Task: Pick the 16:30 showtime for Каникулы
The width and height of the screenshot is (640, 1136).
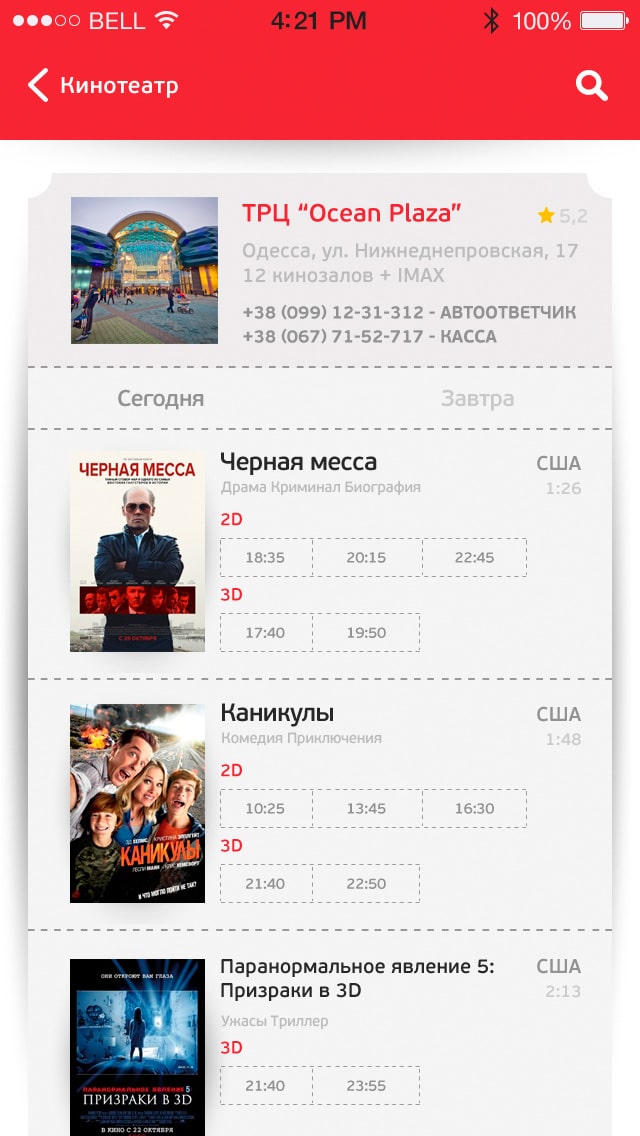Action: tap(474, 808)
